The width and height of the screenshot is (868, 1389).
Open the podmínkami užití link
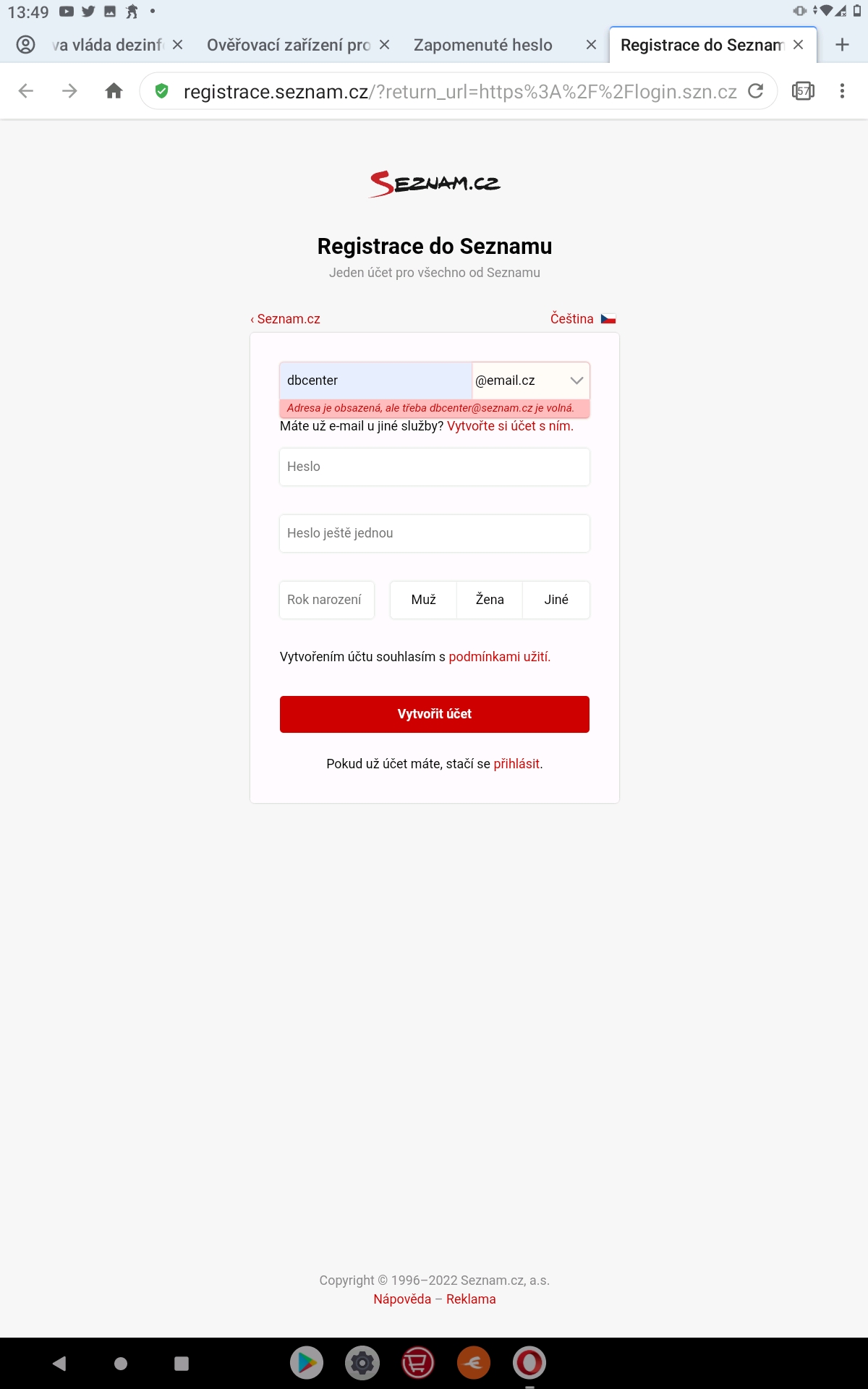point(499,657)
